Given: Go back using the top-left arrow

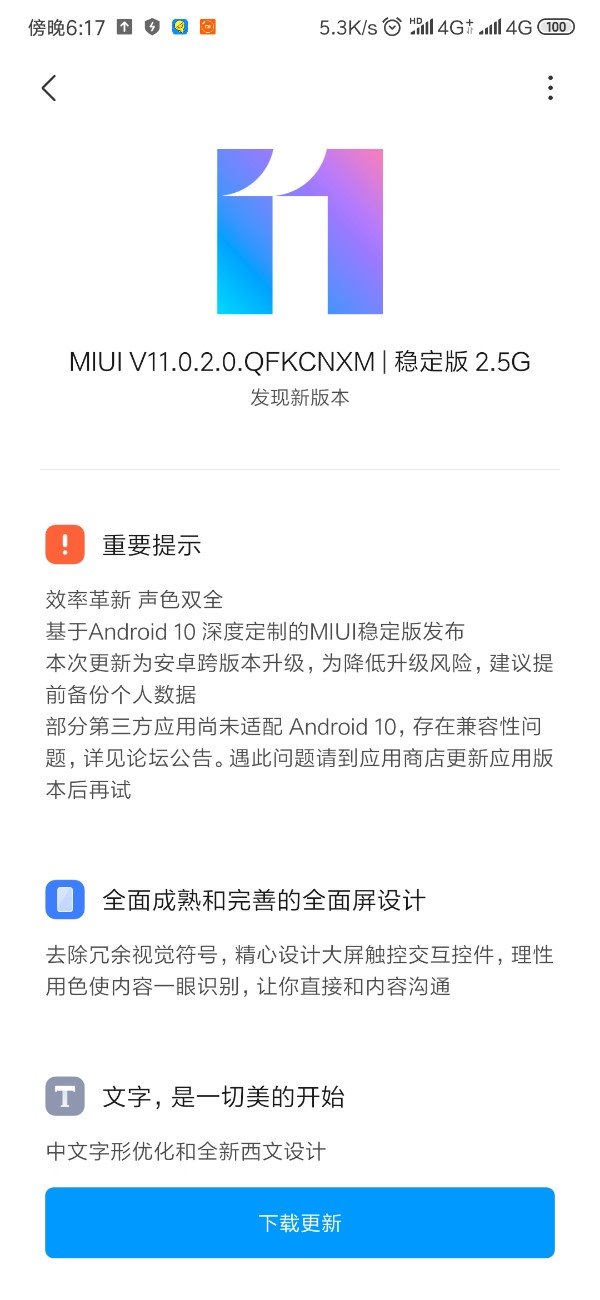Looking at the screenshot, I should point(49,88).
